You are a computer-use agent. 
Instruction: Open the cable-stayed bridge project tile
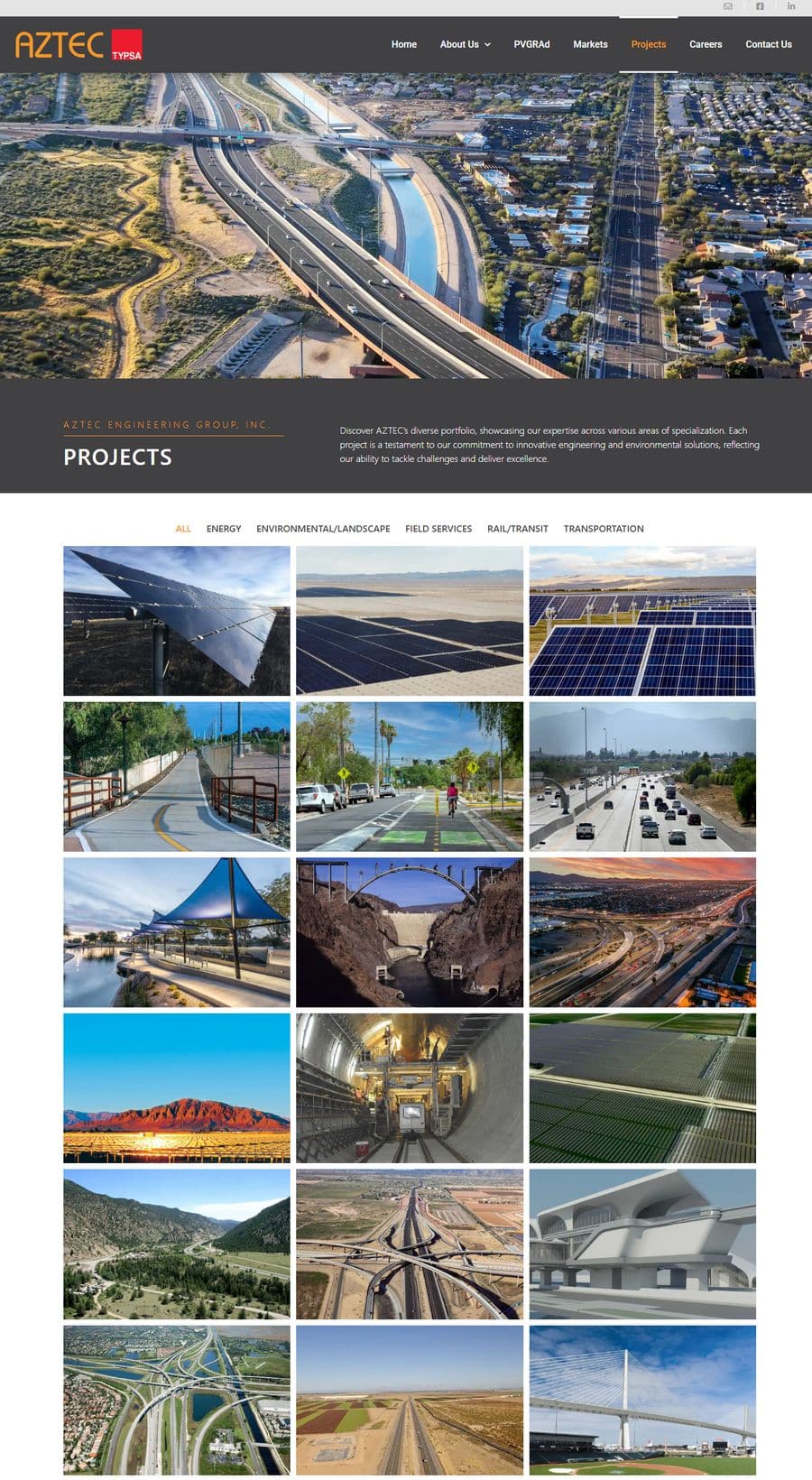click(x=642, y=1400)
